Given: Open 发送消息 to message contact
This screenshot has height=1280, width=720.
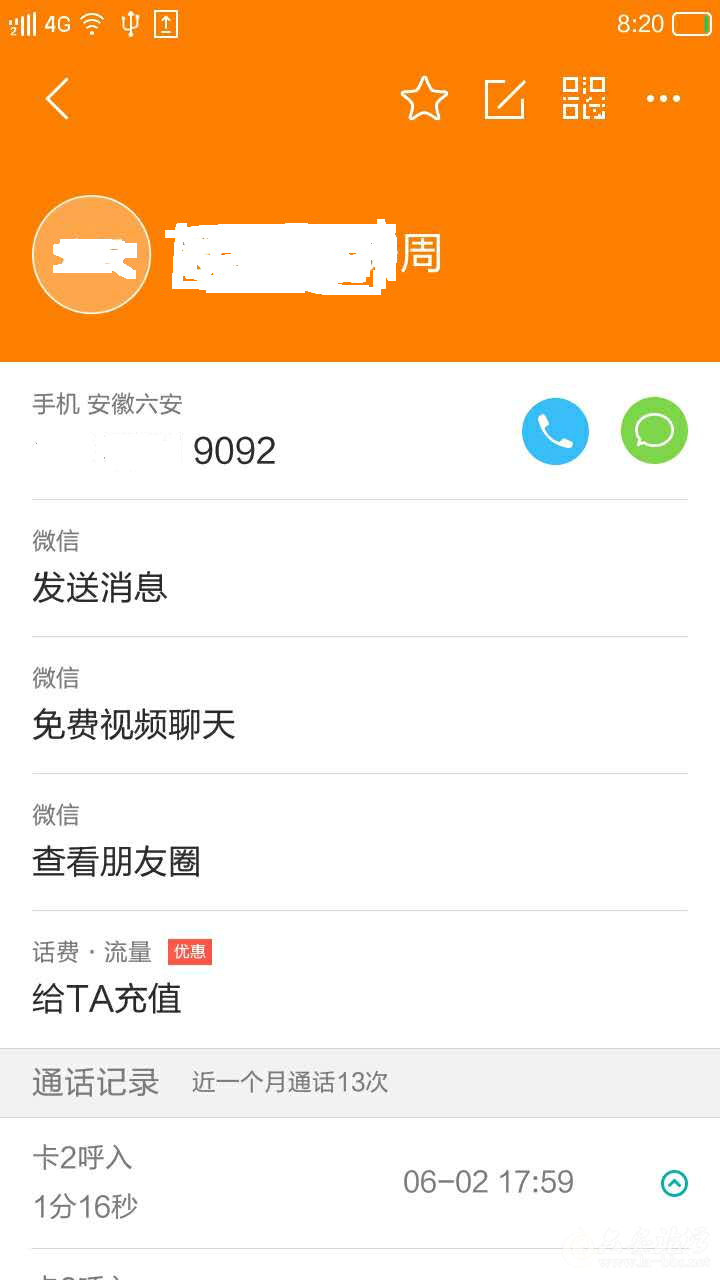Looking at the screenshot, I should click(x=100, y=589).
